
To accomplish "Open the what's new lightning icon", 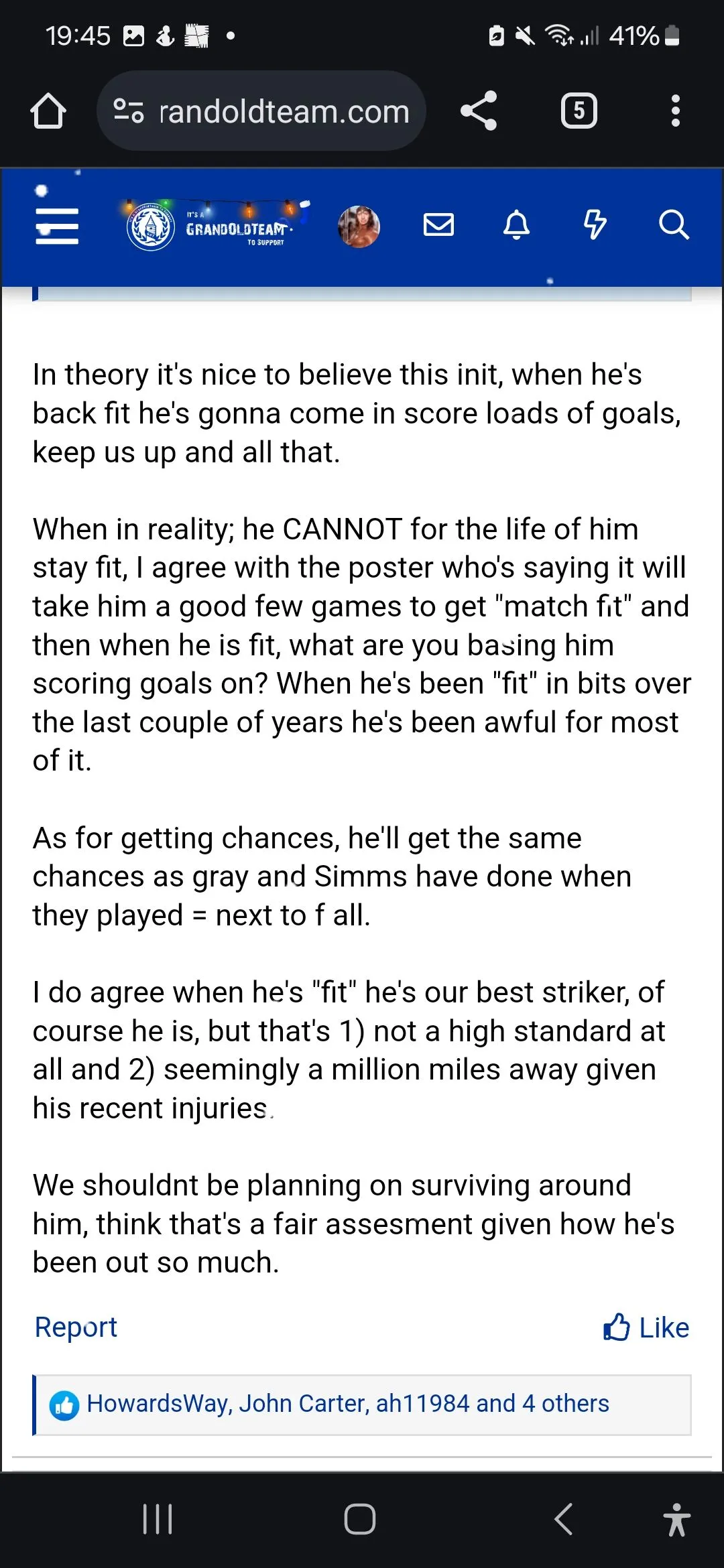I will click(x=595, y=224).
